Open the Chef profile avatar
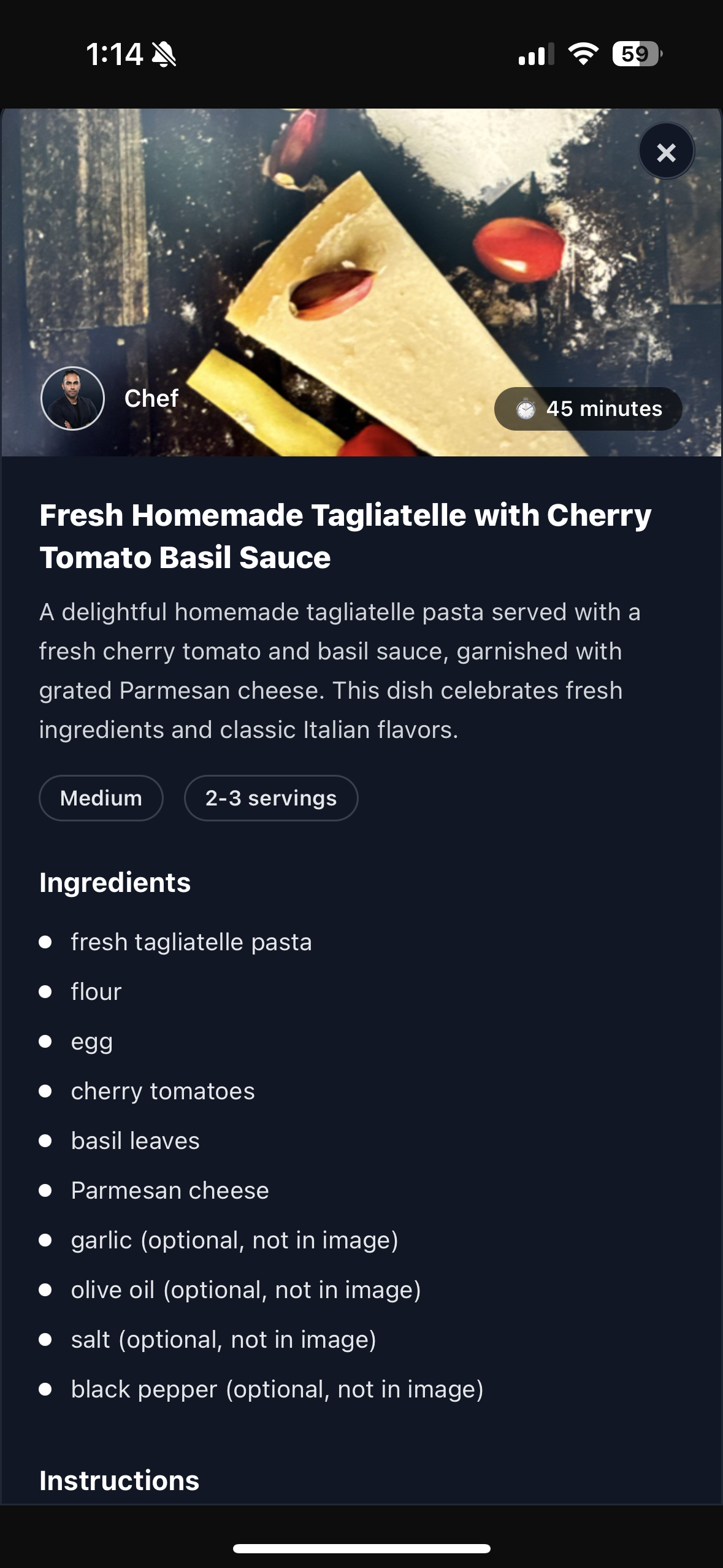The width and height of the screenshot is (723, 1568). pyautogui.click(x=72, y=399)
